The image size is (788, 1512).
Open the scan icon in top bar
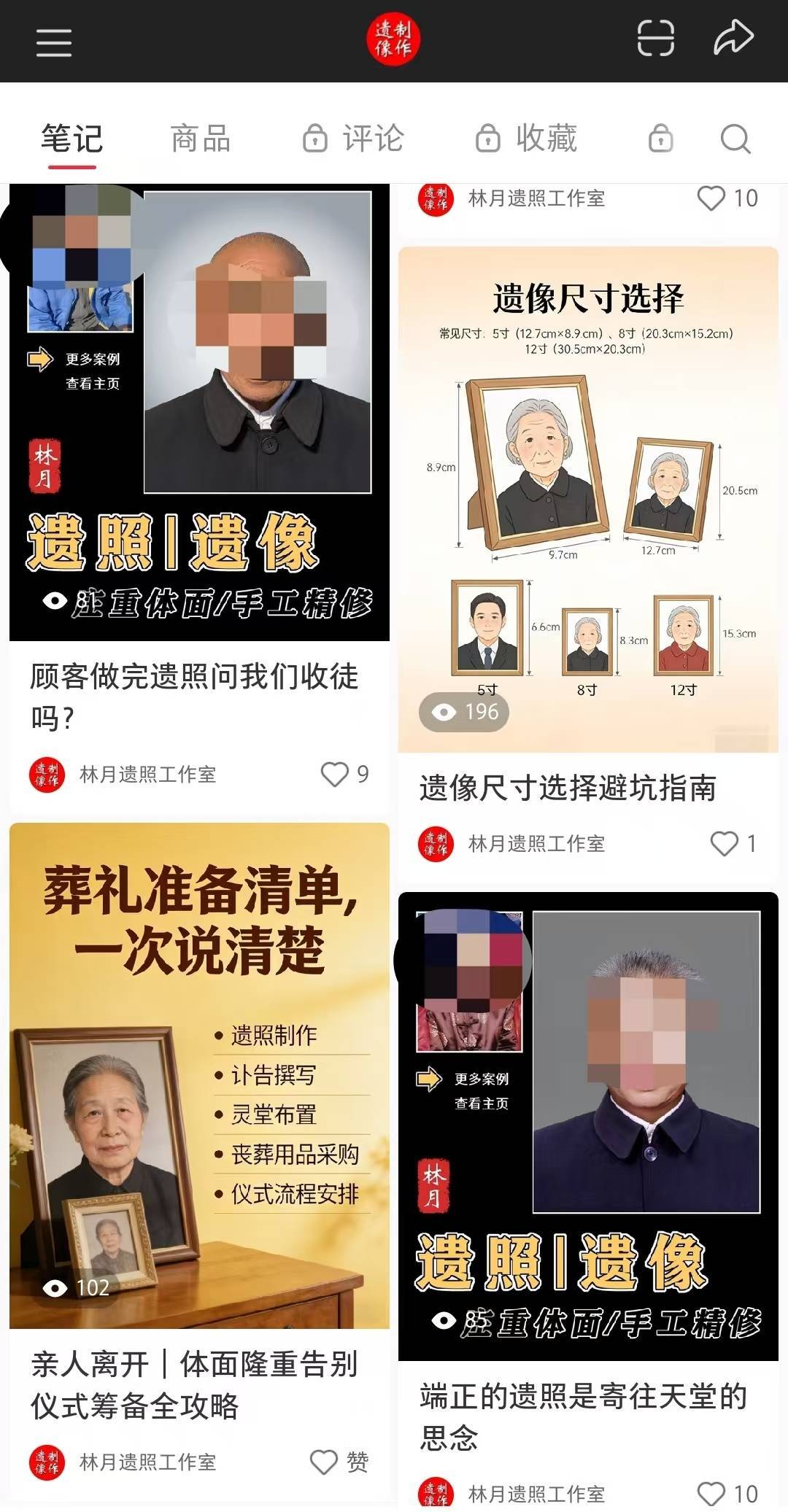654,38
